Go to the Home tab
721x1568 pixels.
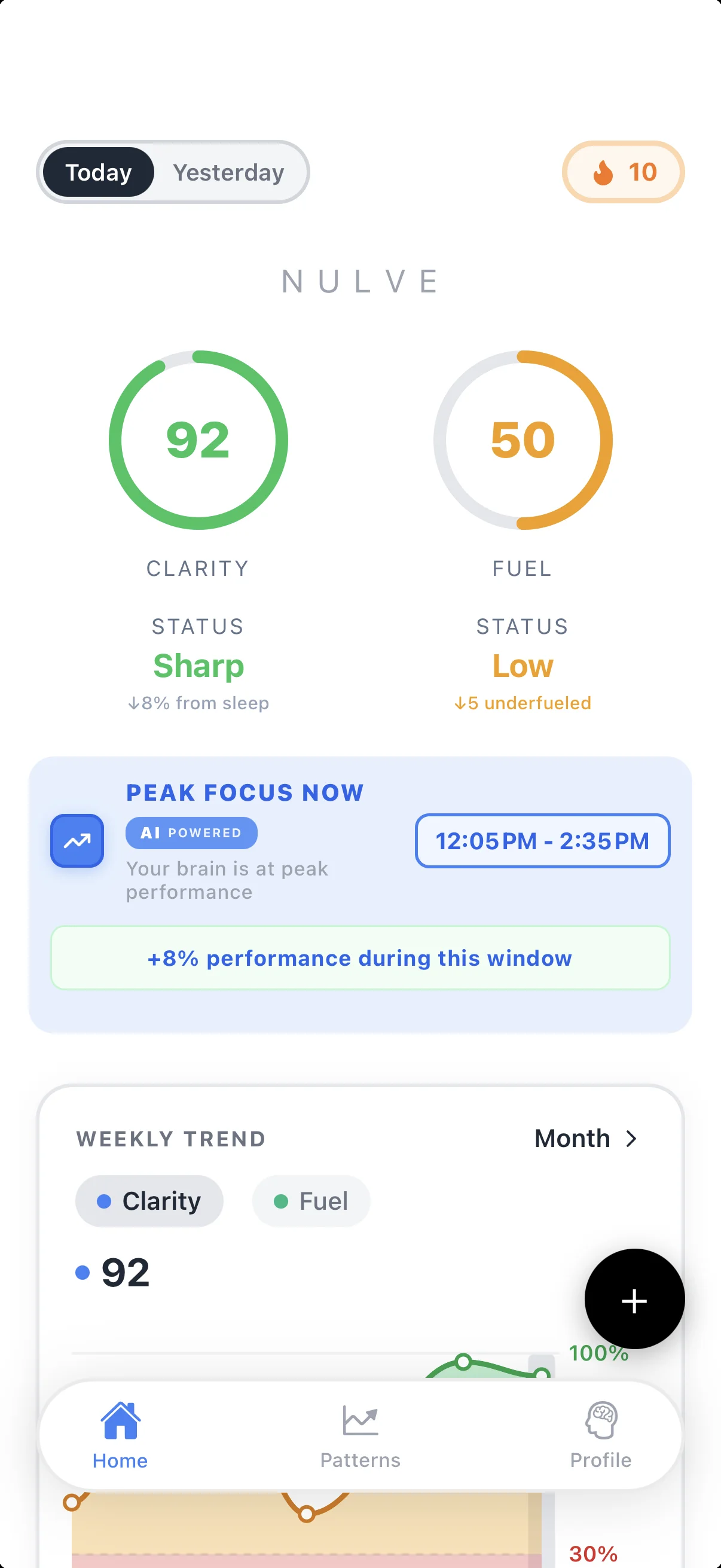121,1435
